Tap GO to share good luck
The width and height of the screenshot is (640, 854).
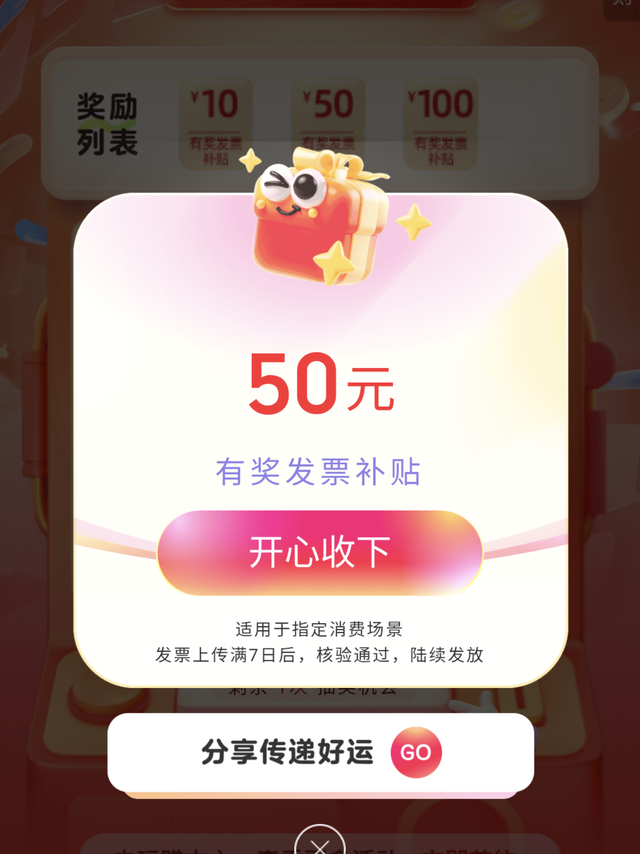416,753
